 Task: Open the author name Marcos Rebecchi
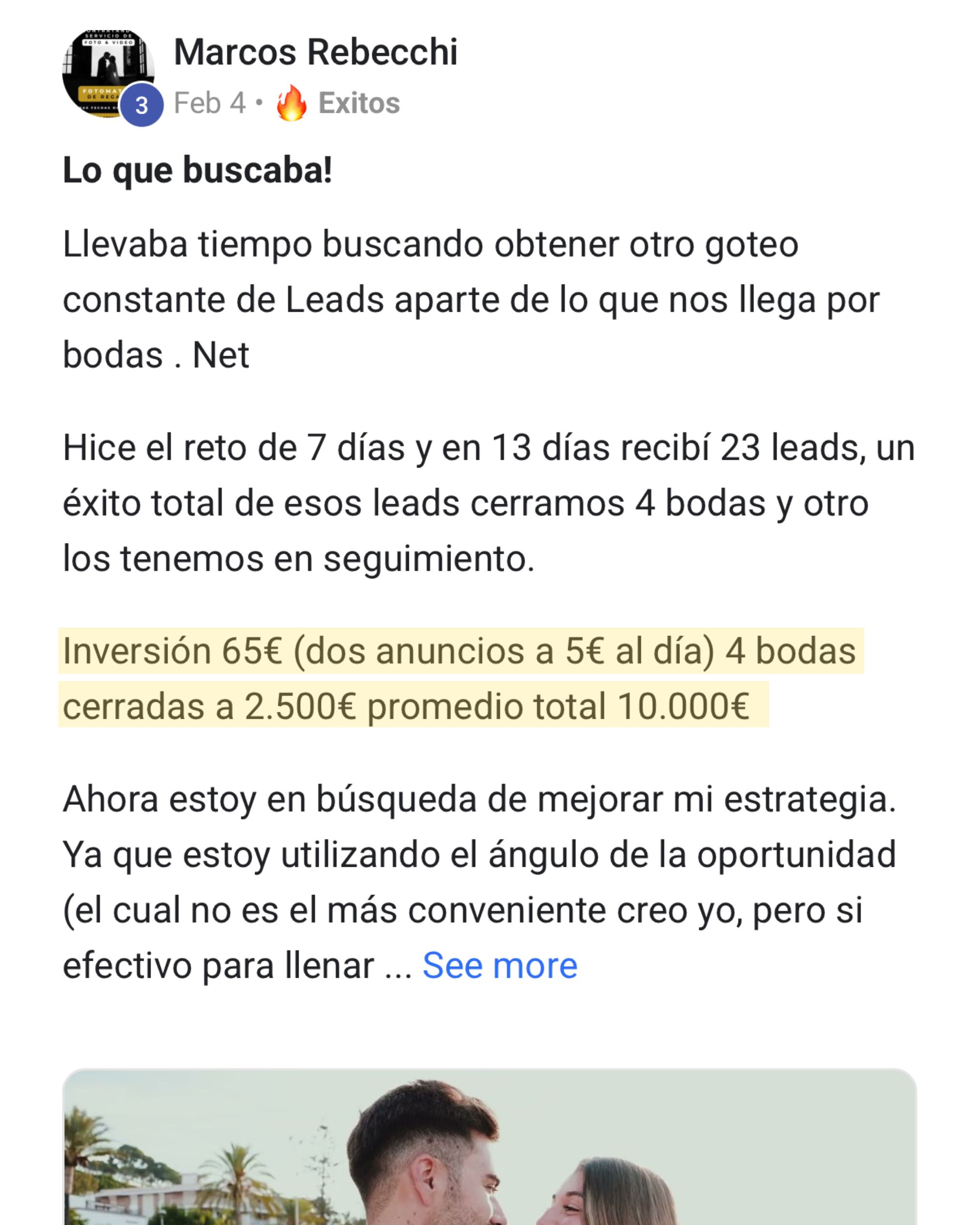(316, 52)
